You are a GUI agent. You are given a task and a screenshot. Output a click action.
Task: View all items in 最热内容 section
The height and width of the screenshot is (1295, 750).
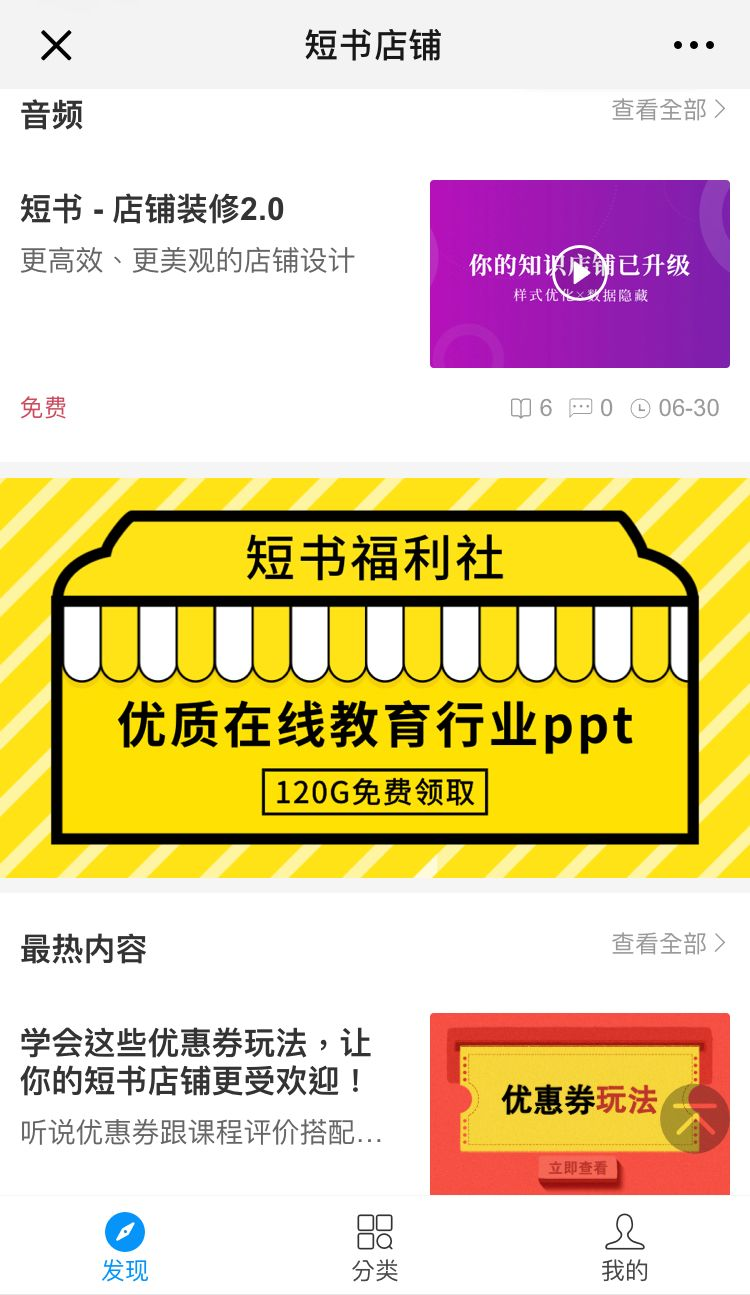click(668, 943)
